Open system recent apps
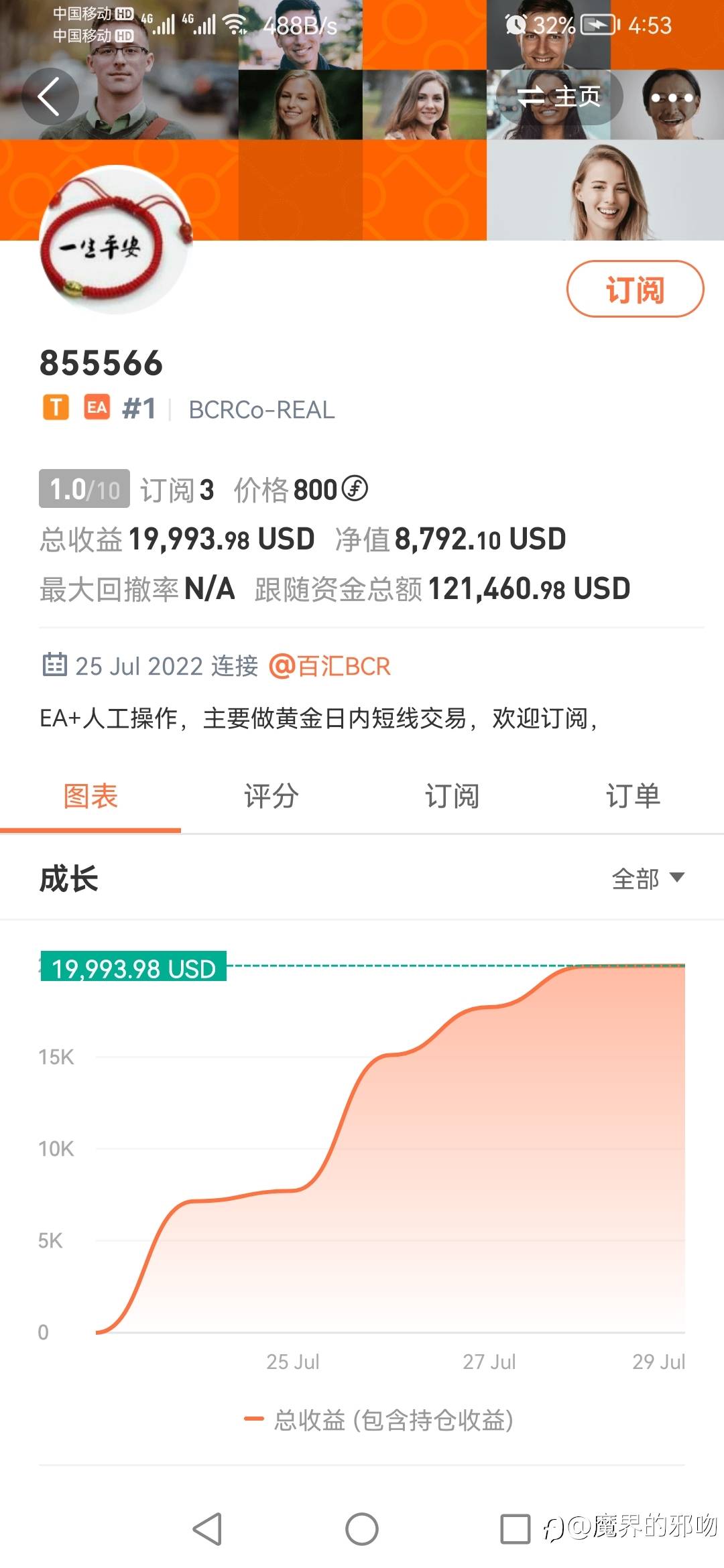Viewport: 724px width, 1568px height. (516, 1529)
